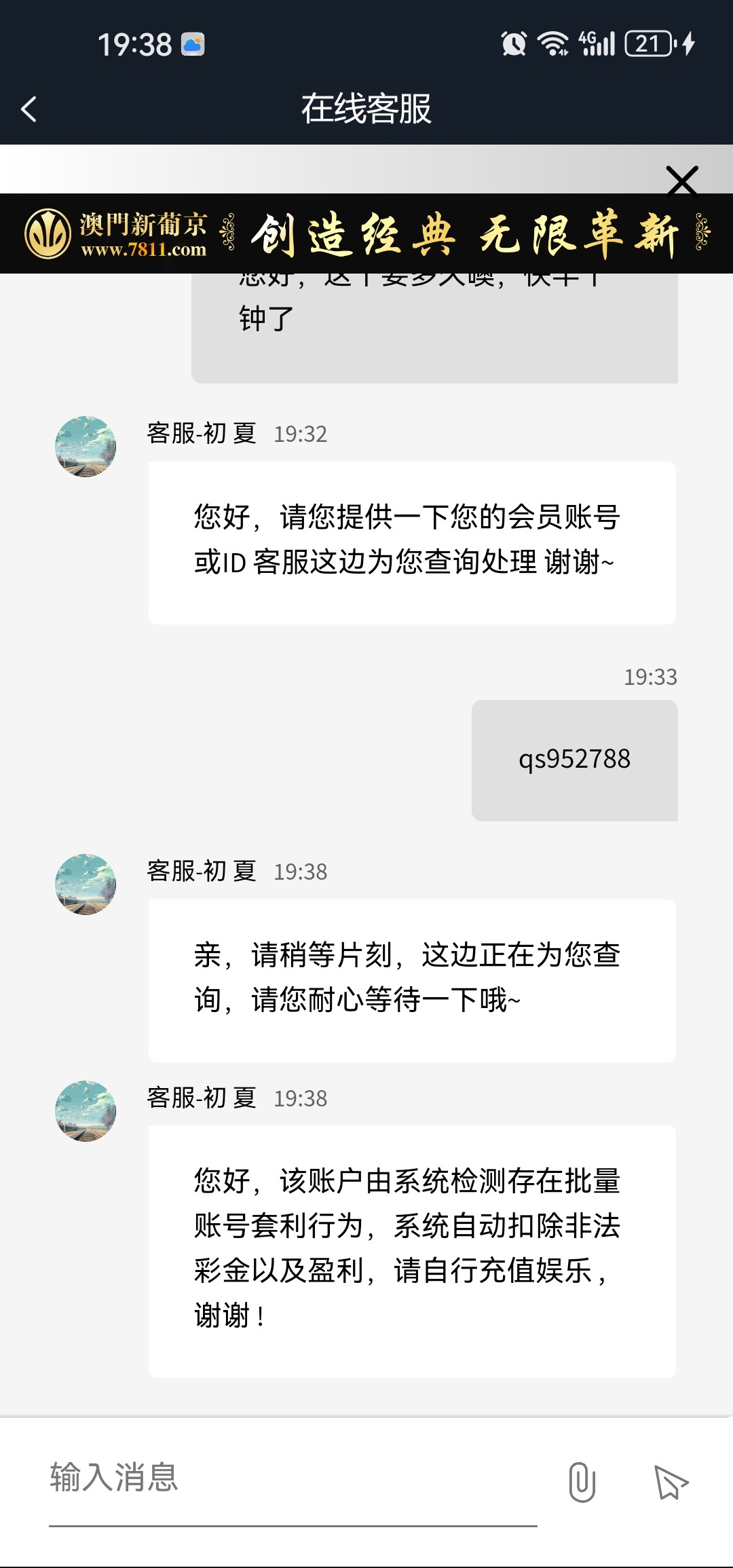Tap the message asking for member account ID
Image resolution: width=733 pixels, height=1568 pixels.
coord(411,542)
